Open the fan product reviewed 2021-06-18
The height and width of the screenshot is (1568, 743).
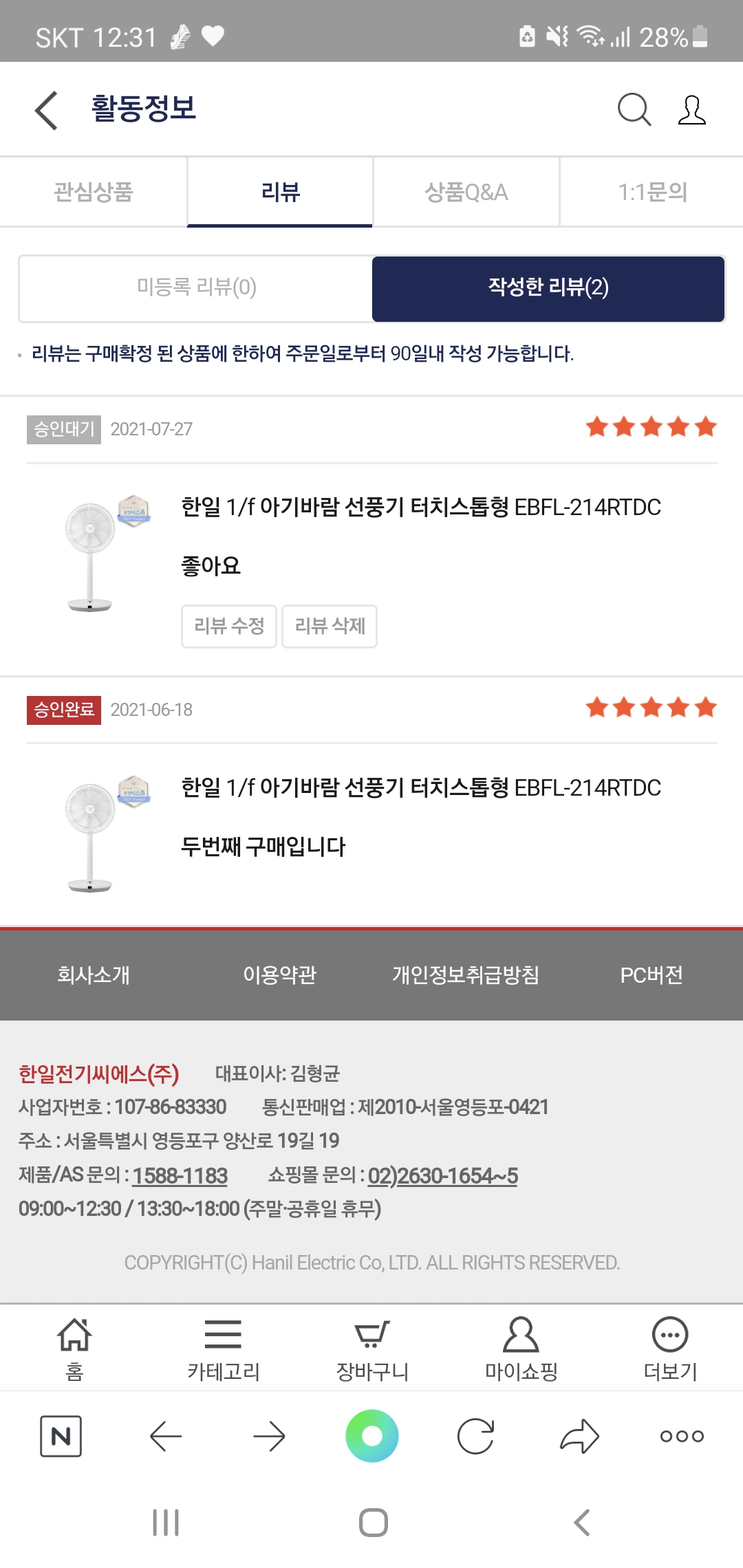(421, 787)
